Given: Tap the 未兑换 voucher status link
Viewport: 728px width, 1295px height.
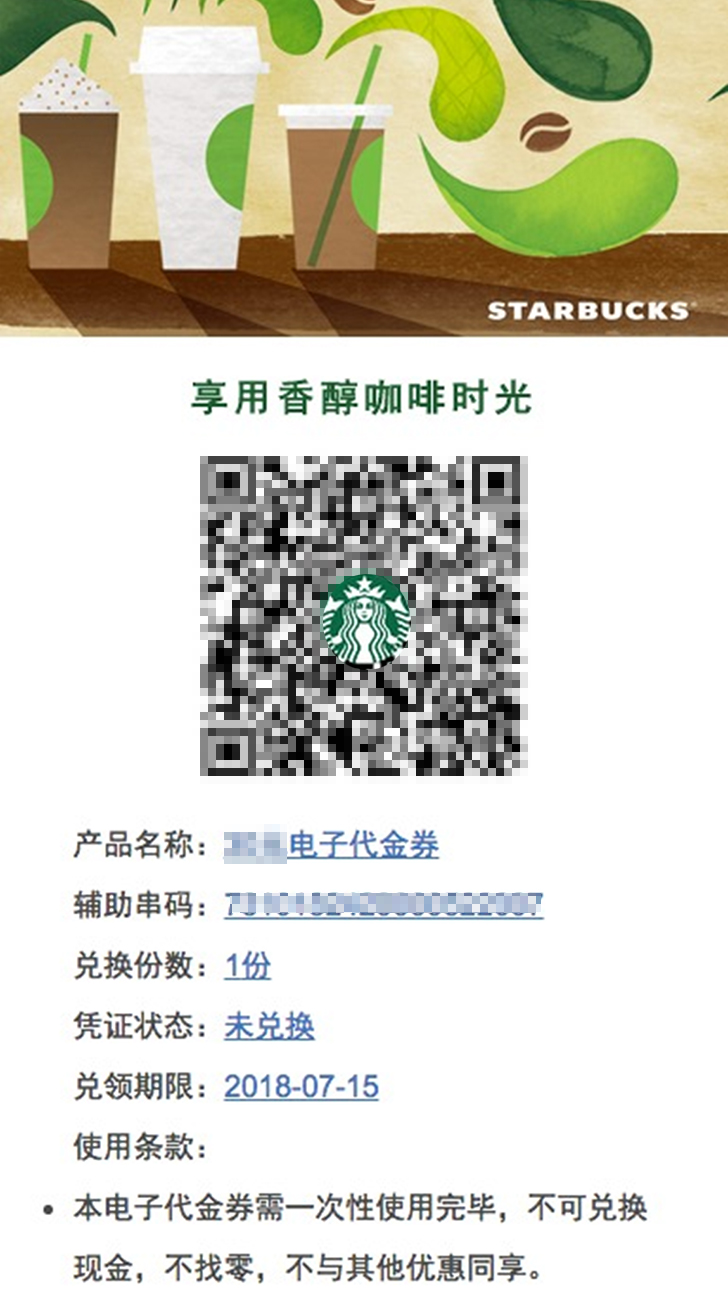Looking at the screenshot, I should pos(269,1026).
